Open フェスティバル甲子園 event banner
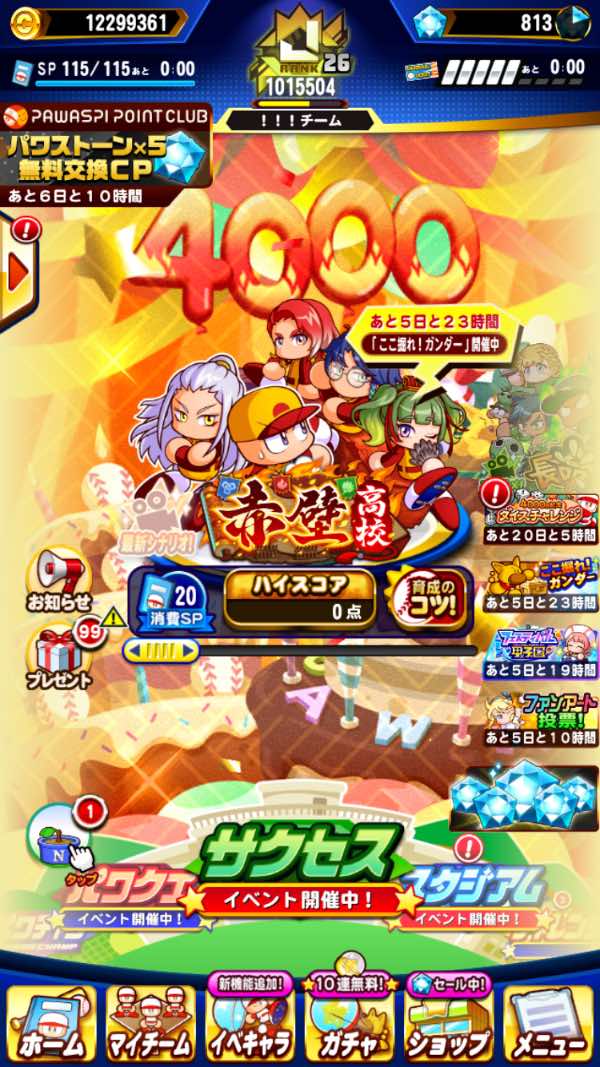The height and width of the screenshot is (1067, 600). (x=540, y=650)
